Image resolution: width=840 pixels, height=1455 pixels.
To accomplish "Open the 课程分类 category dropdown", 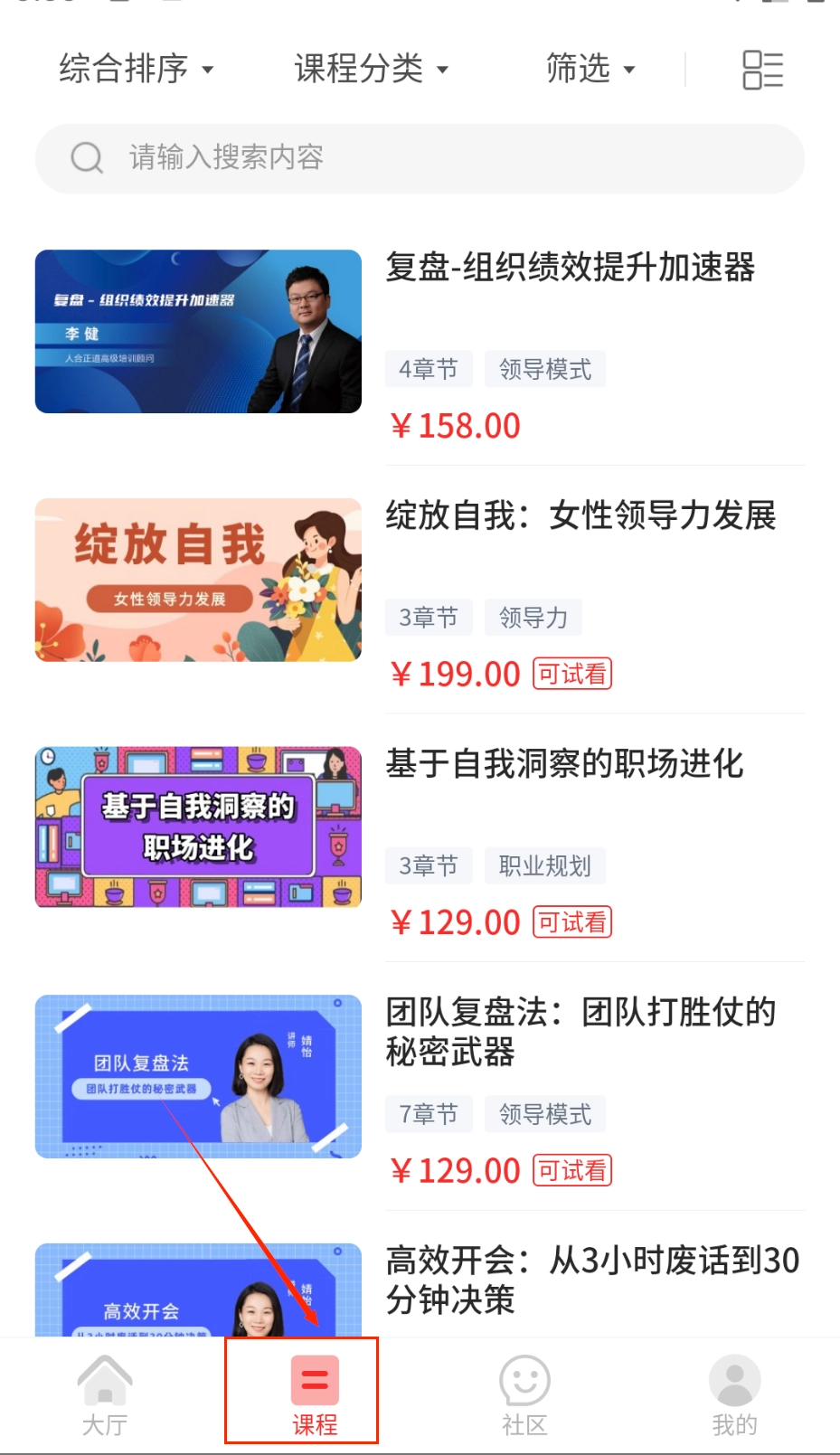I will tap(371, 69).
